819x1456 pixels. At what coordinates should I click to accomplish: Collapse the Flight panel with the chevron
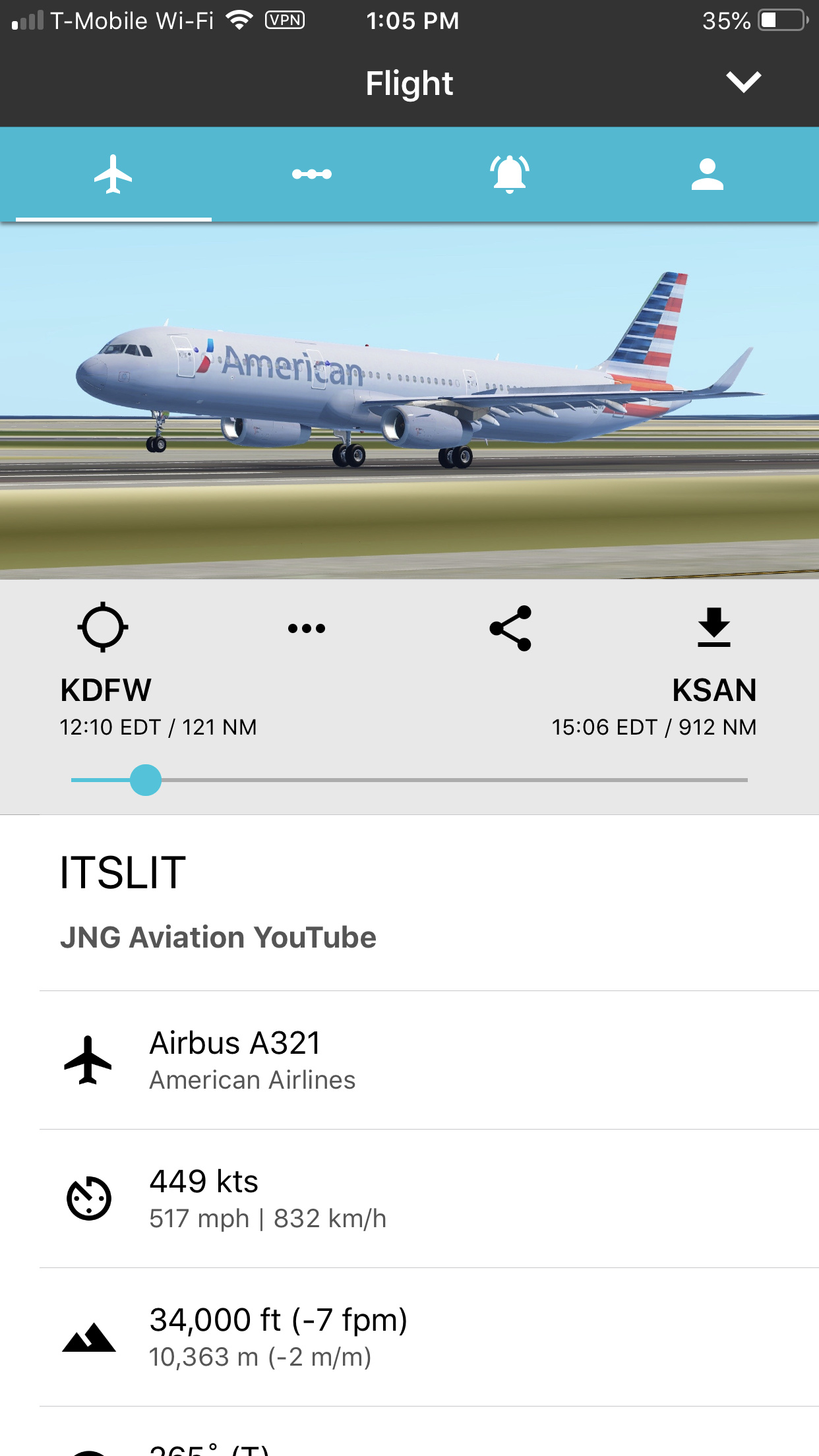(x=743, y=82)
